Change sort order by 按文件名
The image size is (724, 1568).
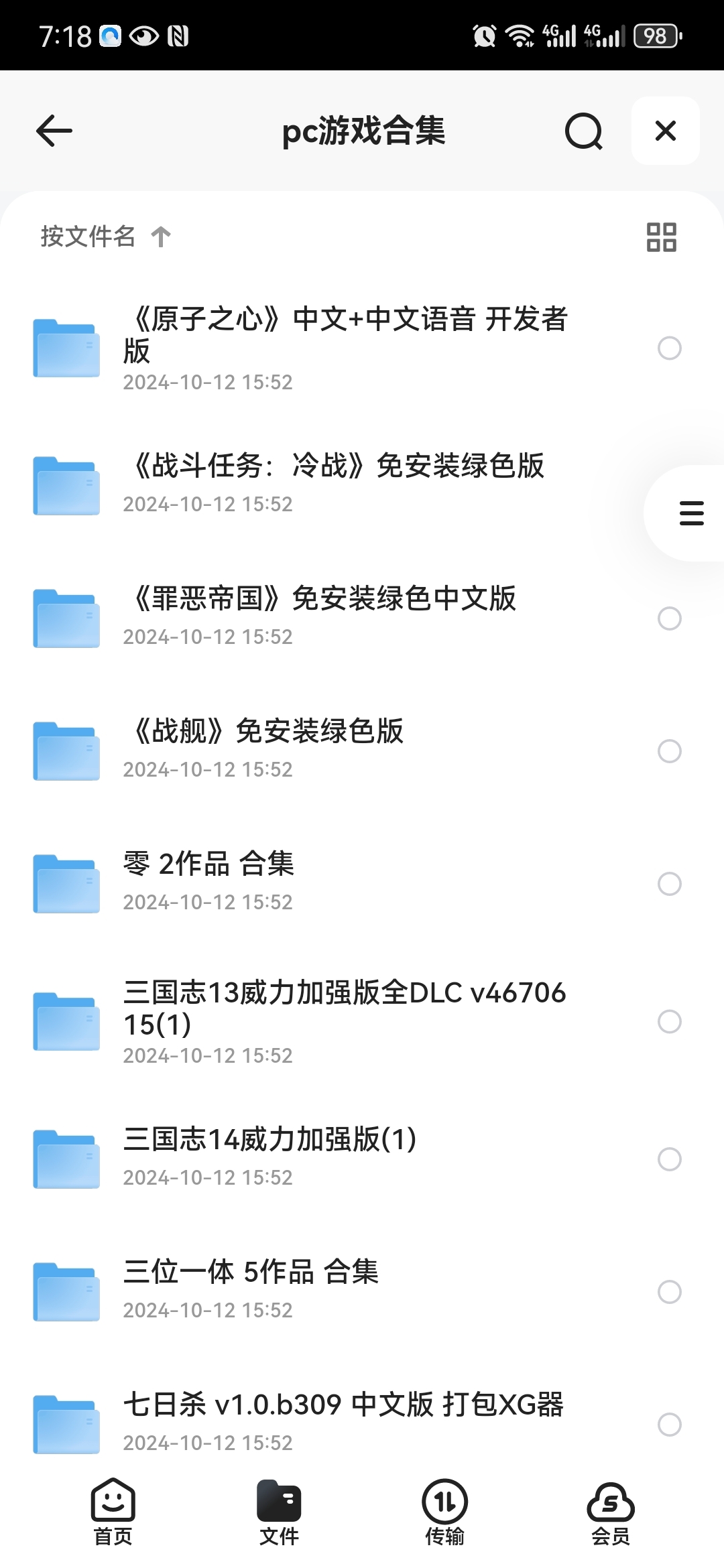(x=106, y=237)
